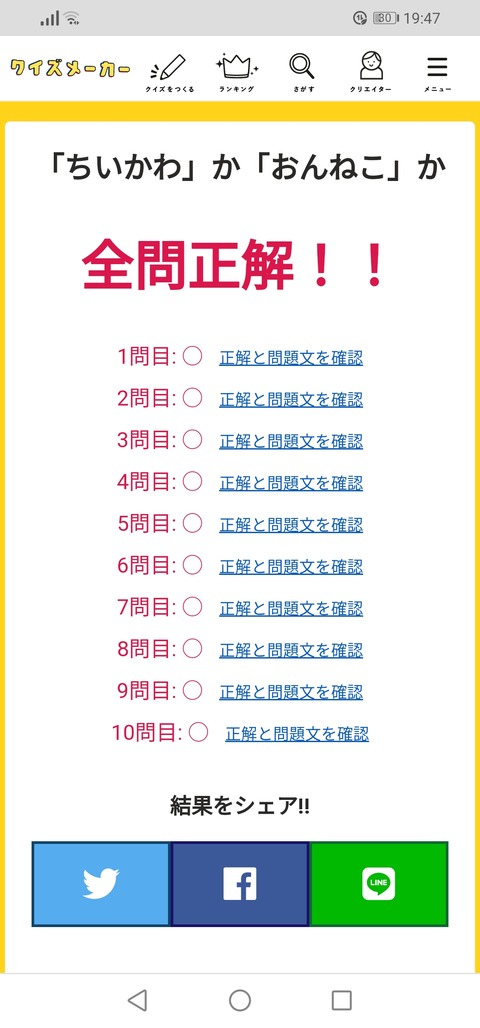The image size is (480, 1028).
Task: Go to the クリエイター page
Action: [371, 73]
